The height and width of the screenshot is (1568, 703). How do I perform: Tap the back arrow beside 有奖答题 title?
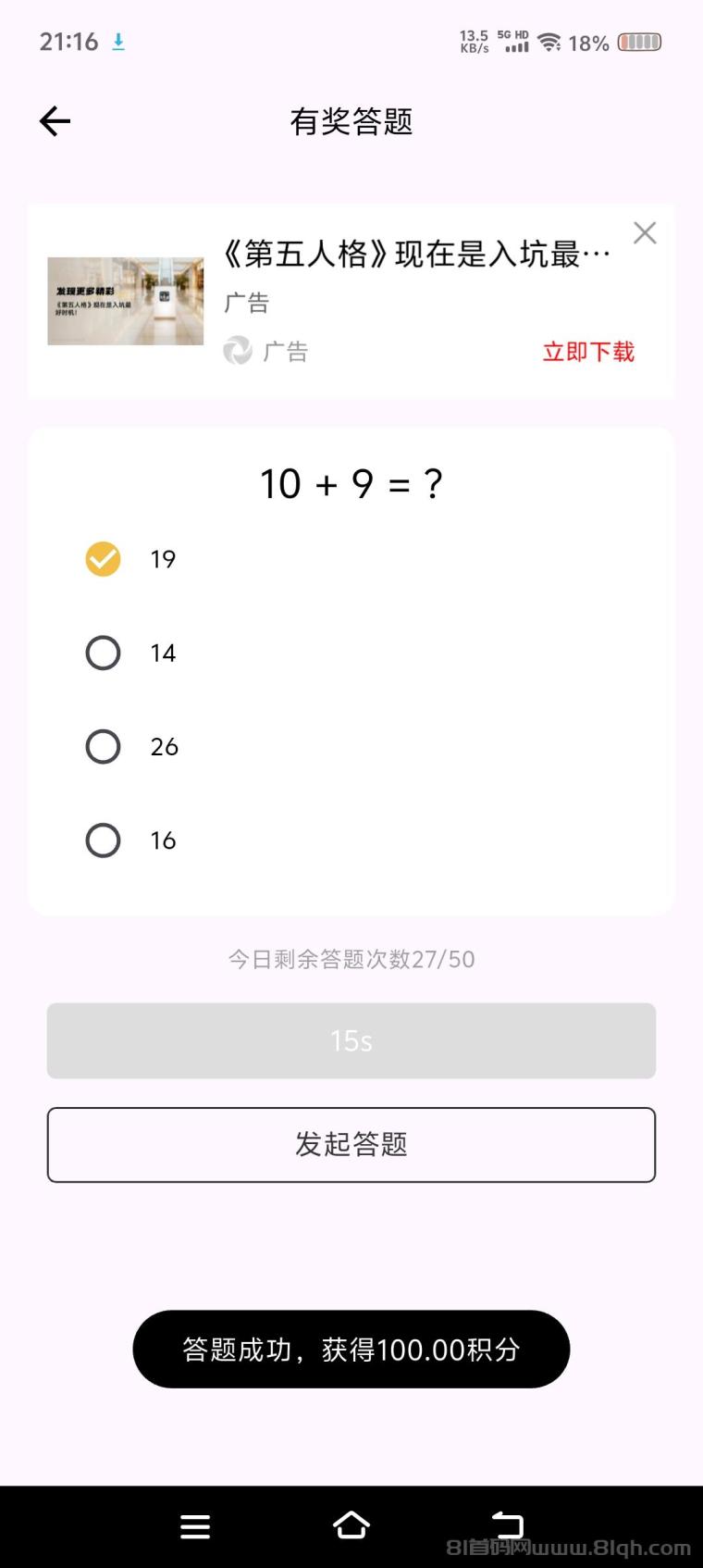[x=54, y=120]
